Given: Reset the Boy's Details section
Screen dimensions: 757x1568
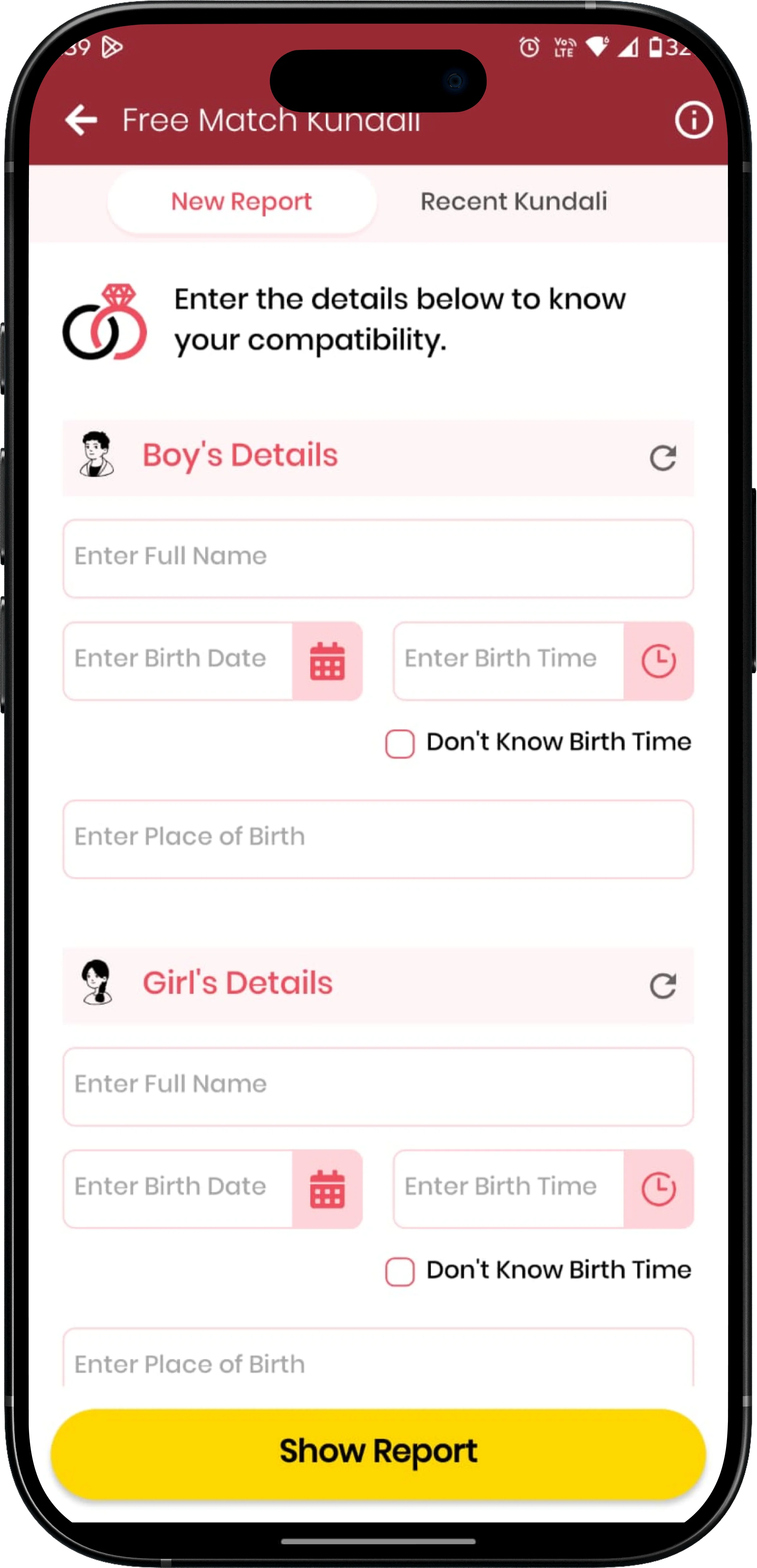Looking at the screenshot, I should 662,458.
